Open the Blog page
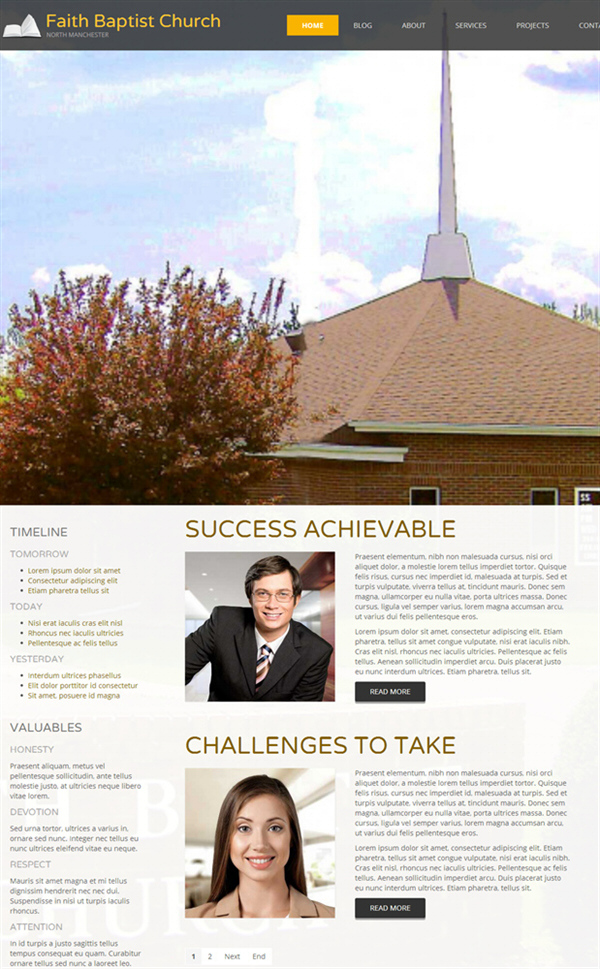Viewport: 600px width, 969px height. click(x=363, y=25)
